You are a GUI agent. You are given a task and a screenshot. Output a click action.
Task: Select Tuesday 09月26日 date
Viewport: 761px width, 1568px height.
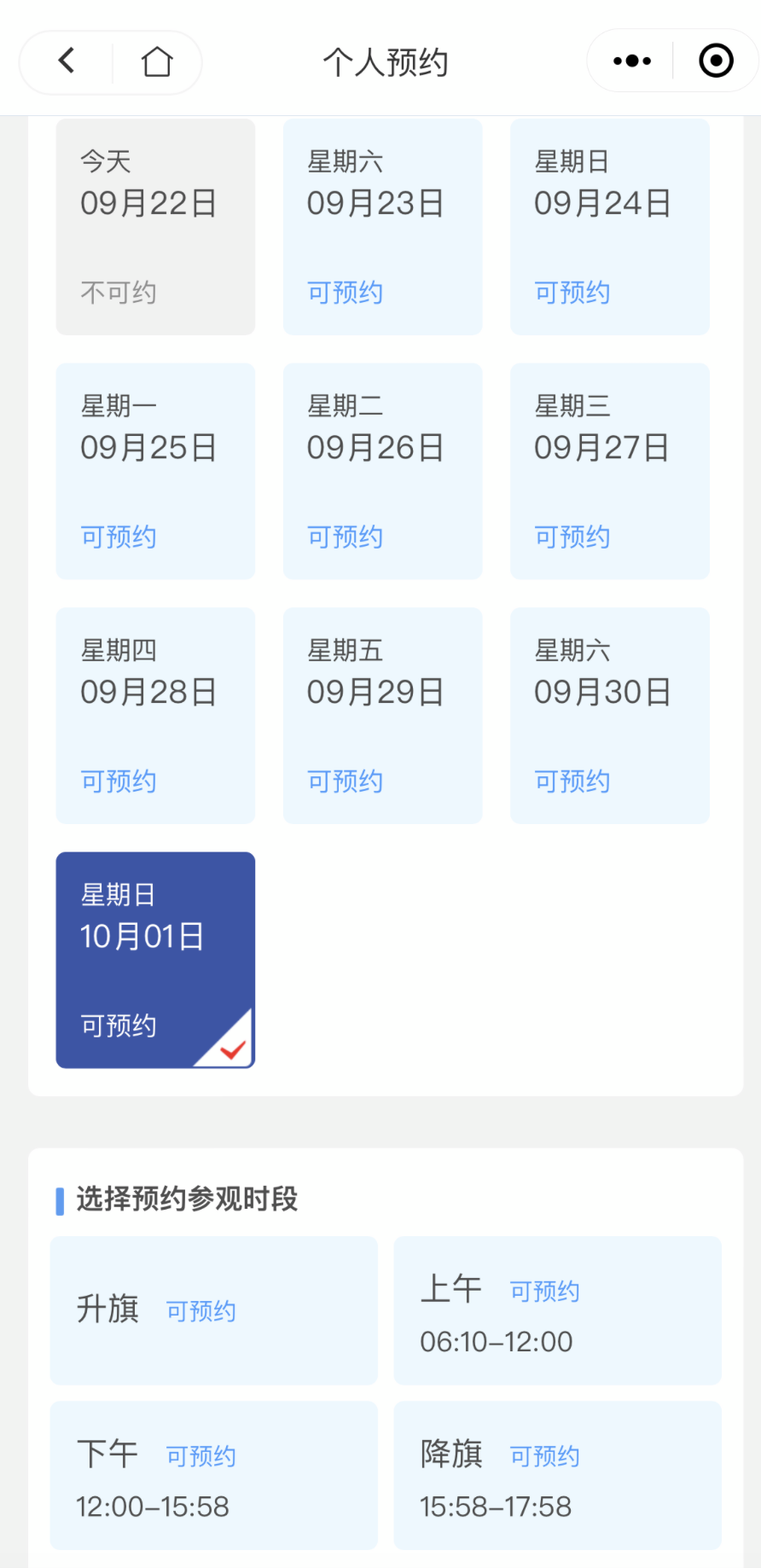pos(382,471)
